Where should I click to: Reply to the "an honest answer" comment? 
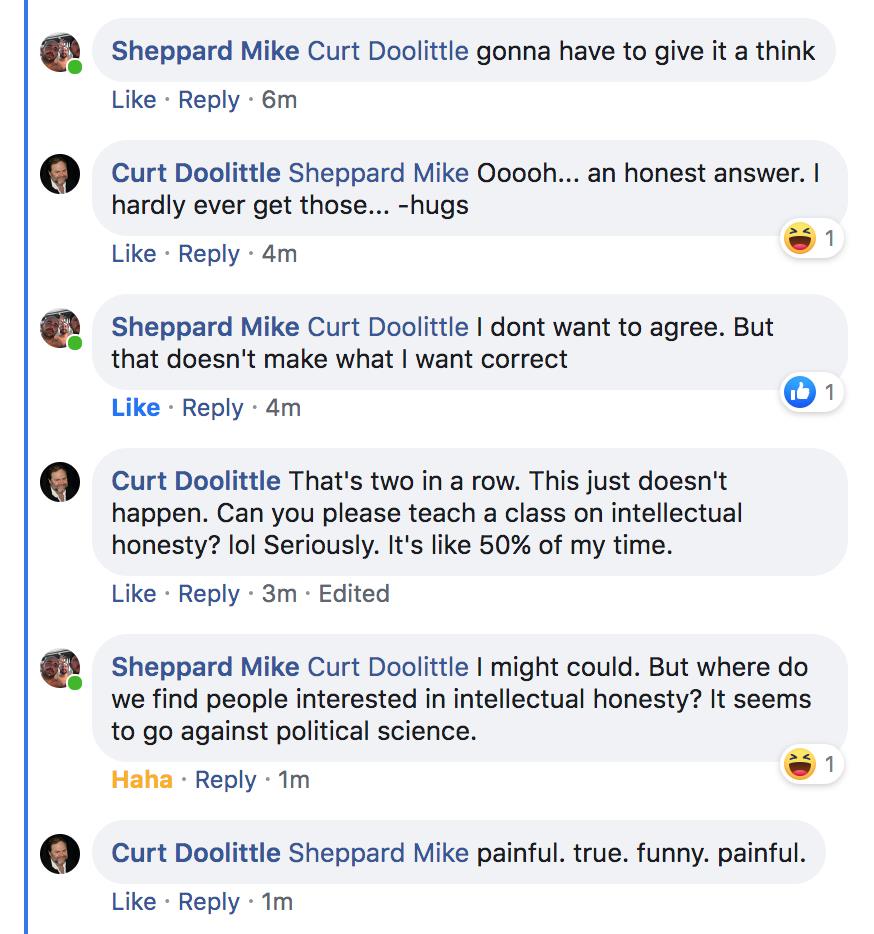[x=208, y=254]
